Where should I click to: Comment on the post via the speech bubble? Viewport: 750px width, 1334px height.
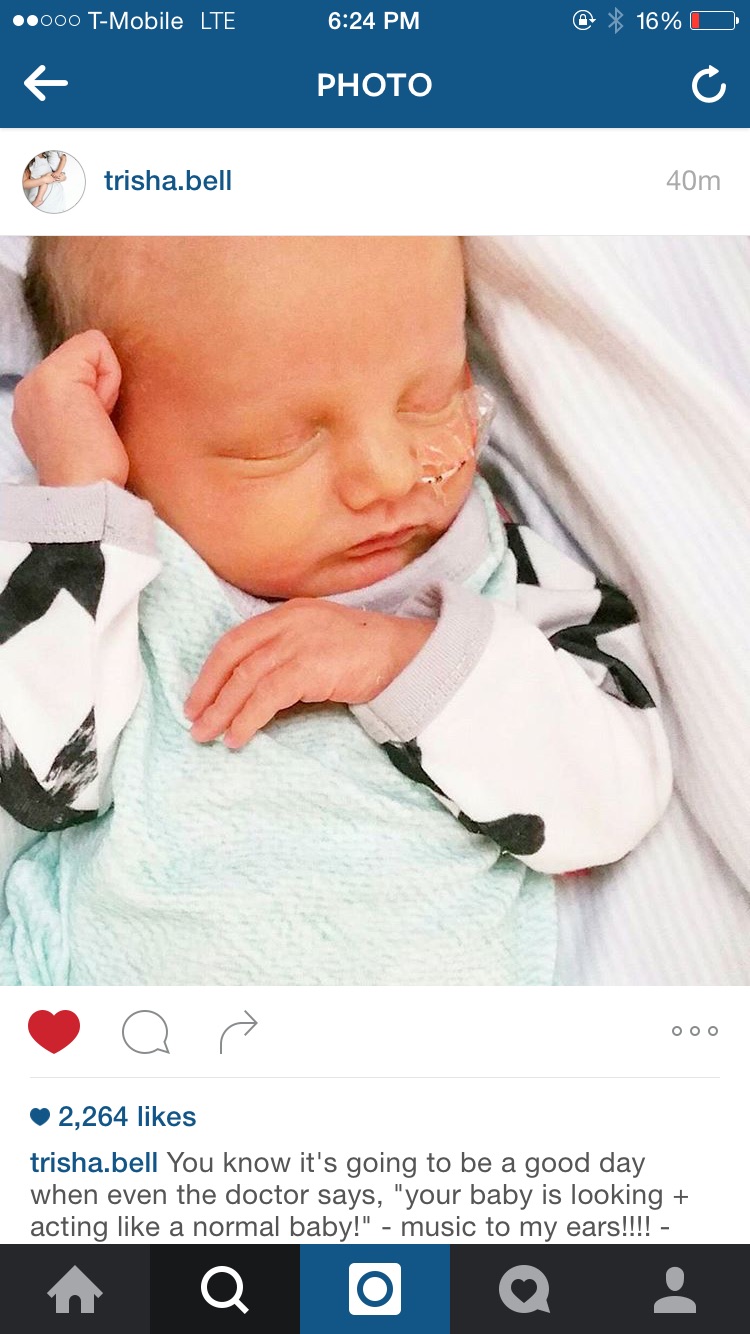(145, 1032)
